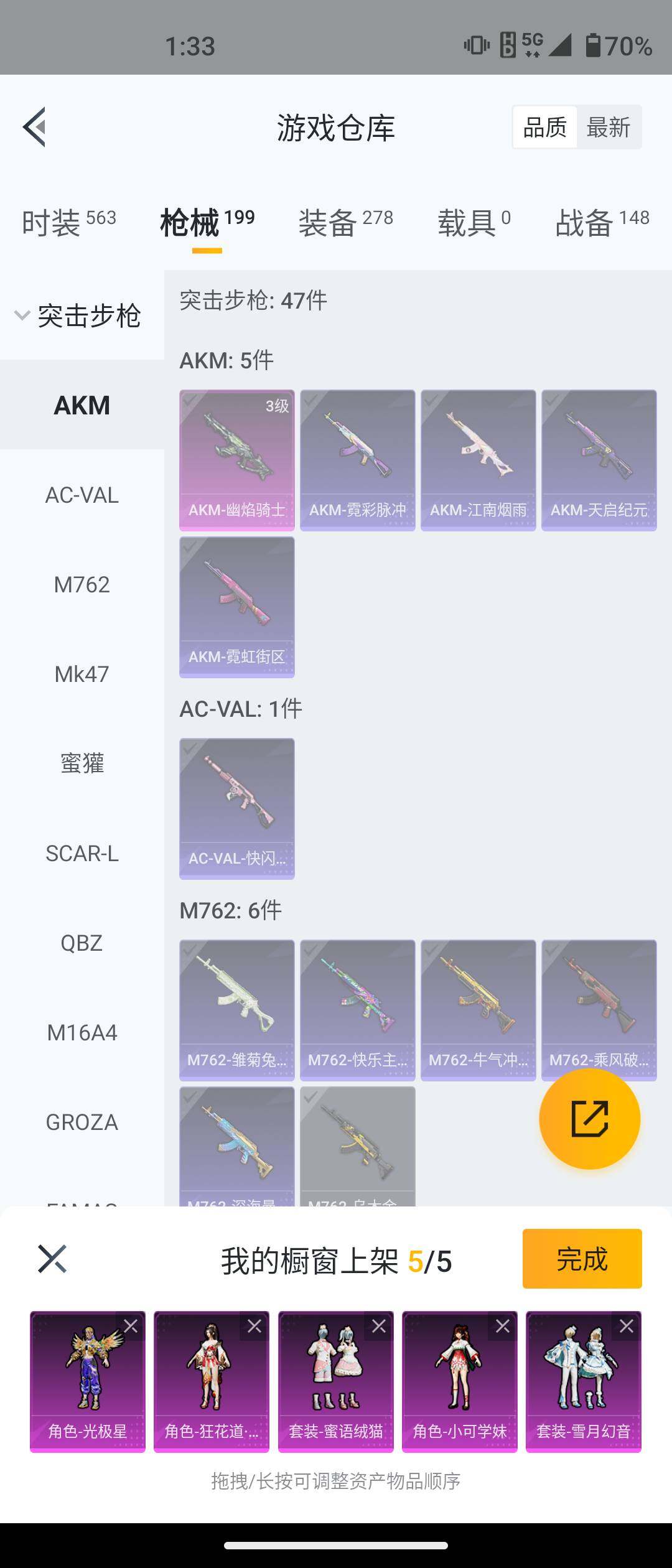Select 品质 sort option
672x1568 pixels.
click(x=544, y=126)
